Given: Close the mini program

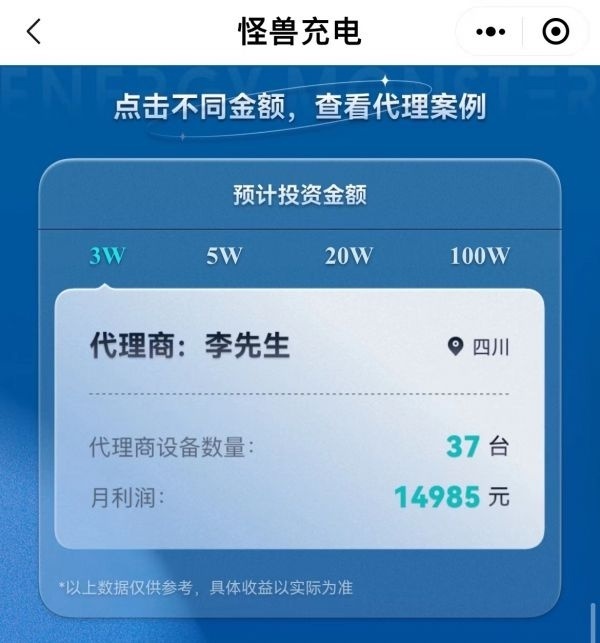Looking at the screenshot, I should 555,32.
